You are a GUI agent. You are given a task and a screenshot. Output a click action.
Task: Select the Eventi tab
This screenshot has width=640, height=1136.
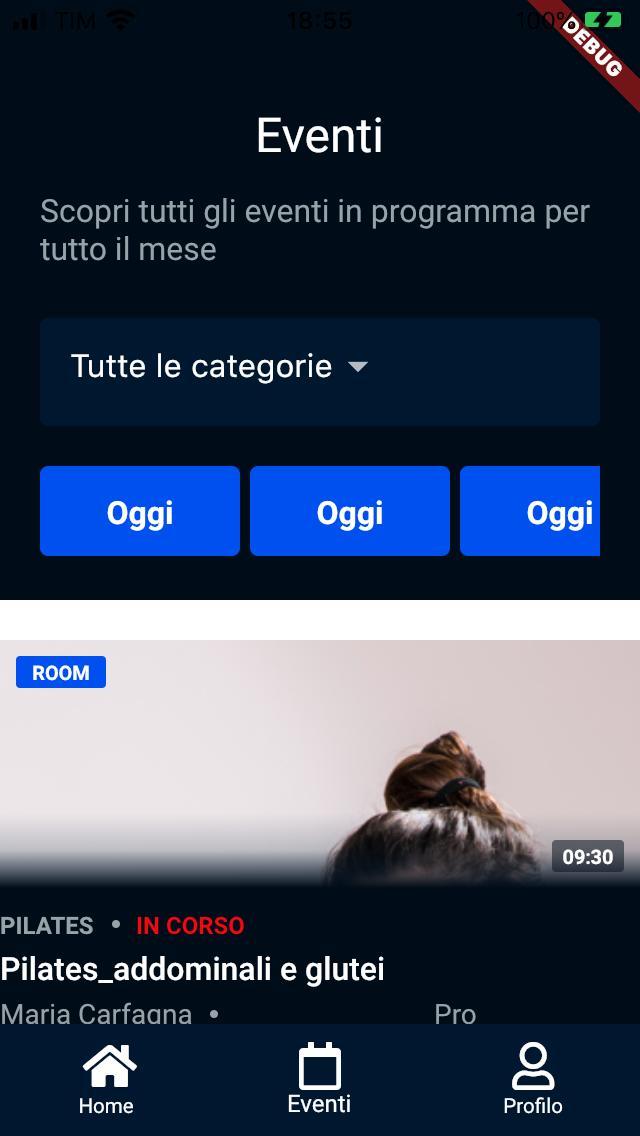(x=319, y=1079)
